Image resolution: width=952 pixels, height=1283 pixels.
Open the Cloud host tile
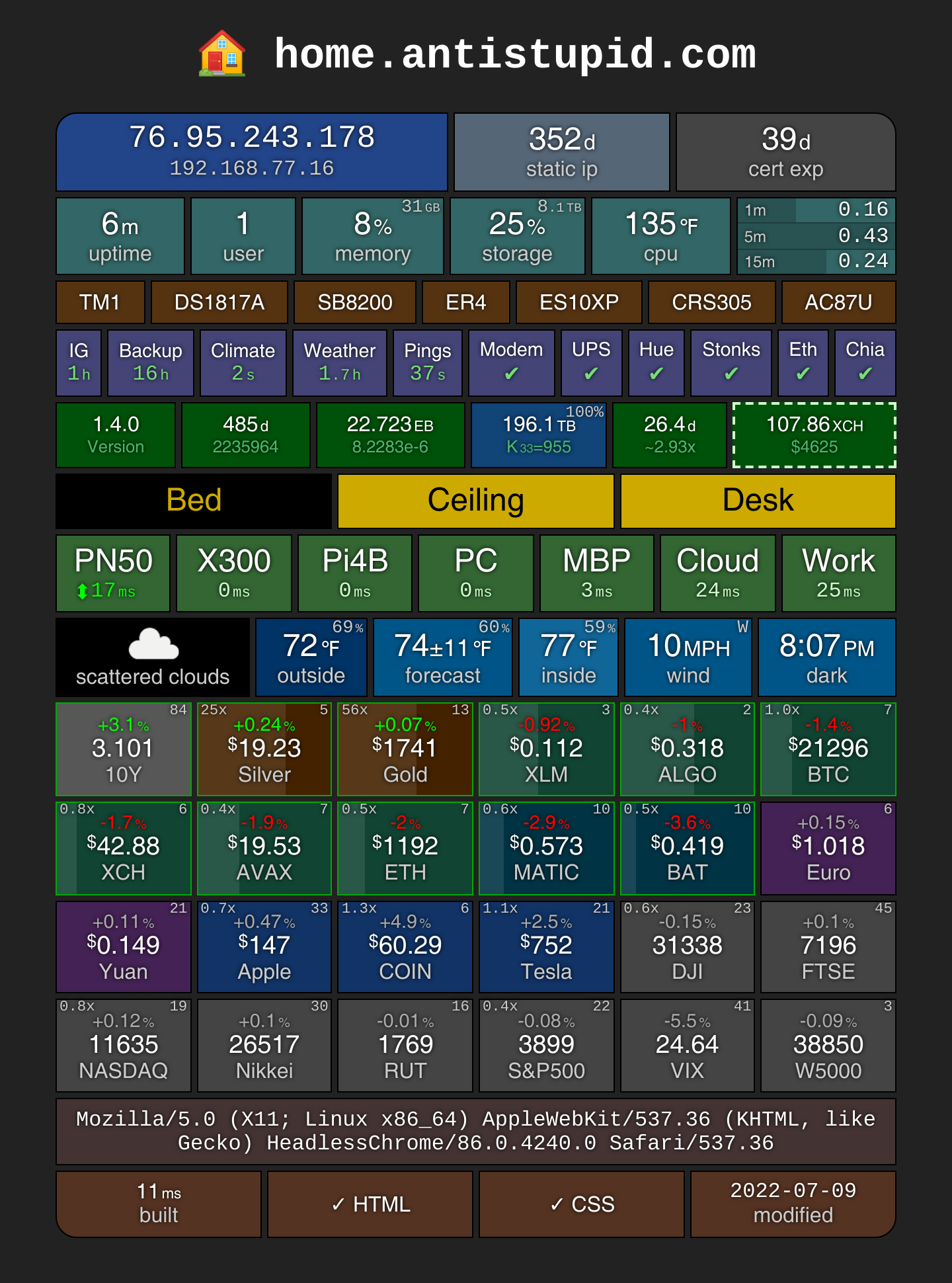click(718, 573)
